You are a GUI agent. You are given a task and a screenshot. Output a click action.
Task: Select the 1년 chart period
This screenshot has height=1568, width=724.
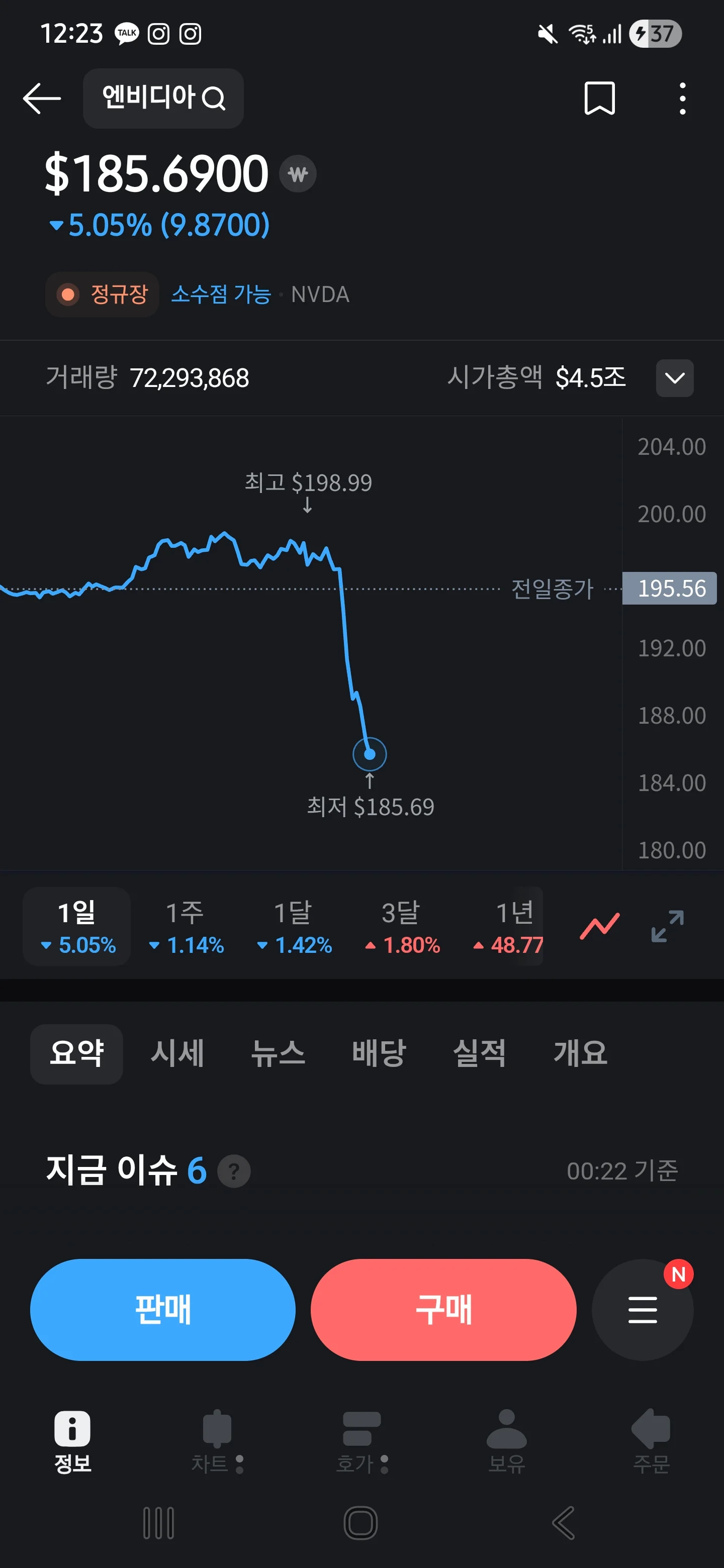[x=508, y=926]
